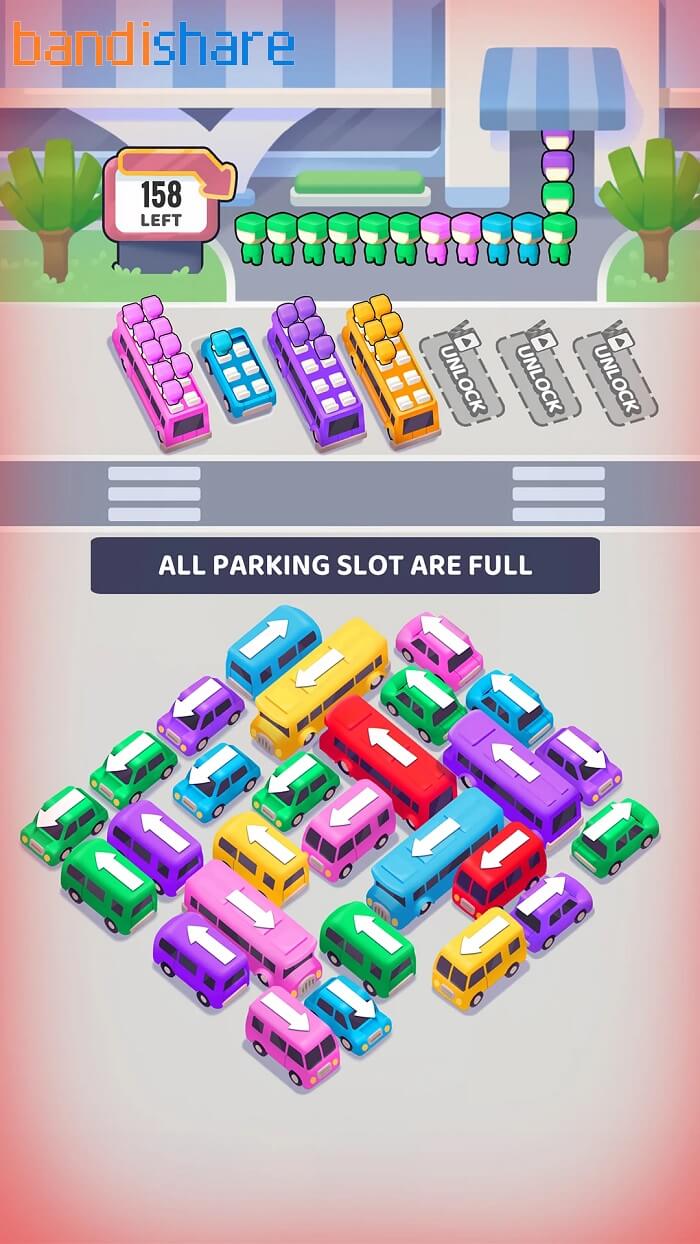Tap the long red bus
This screenshot has height=1244, width=700.
[388, 759]
